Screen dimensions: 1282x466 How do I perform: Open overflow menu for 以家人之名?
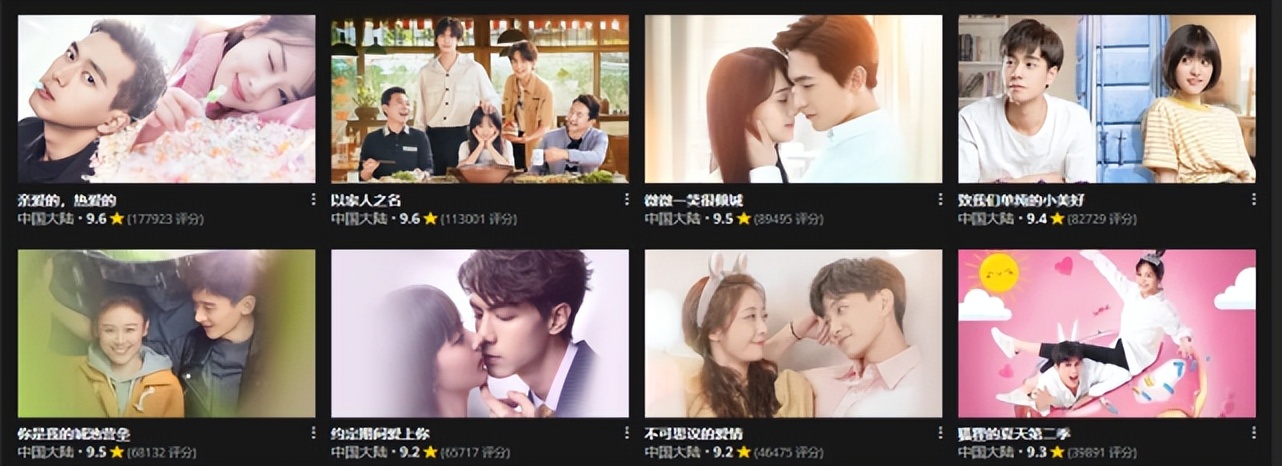click(626, 200)
